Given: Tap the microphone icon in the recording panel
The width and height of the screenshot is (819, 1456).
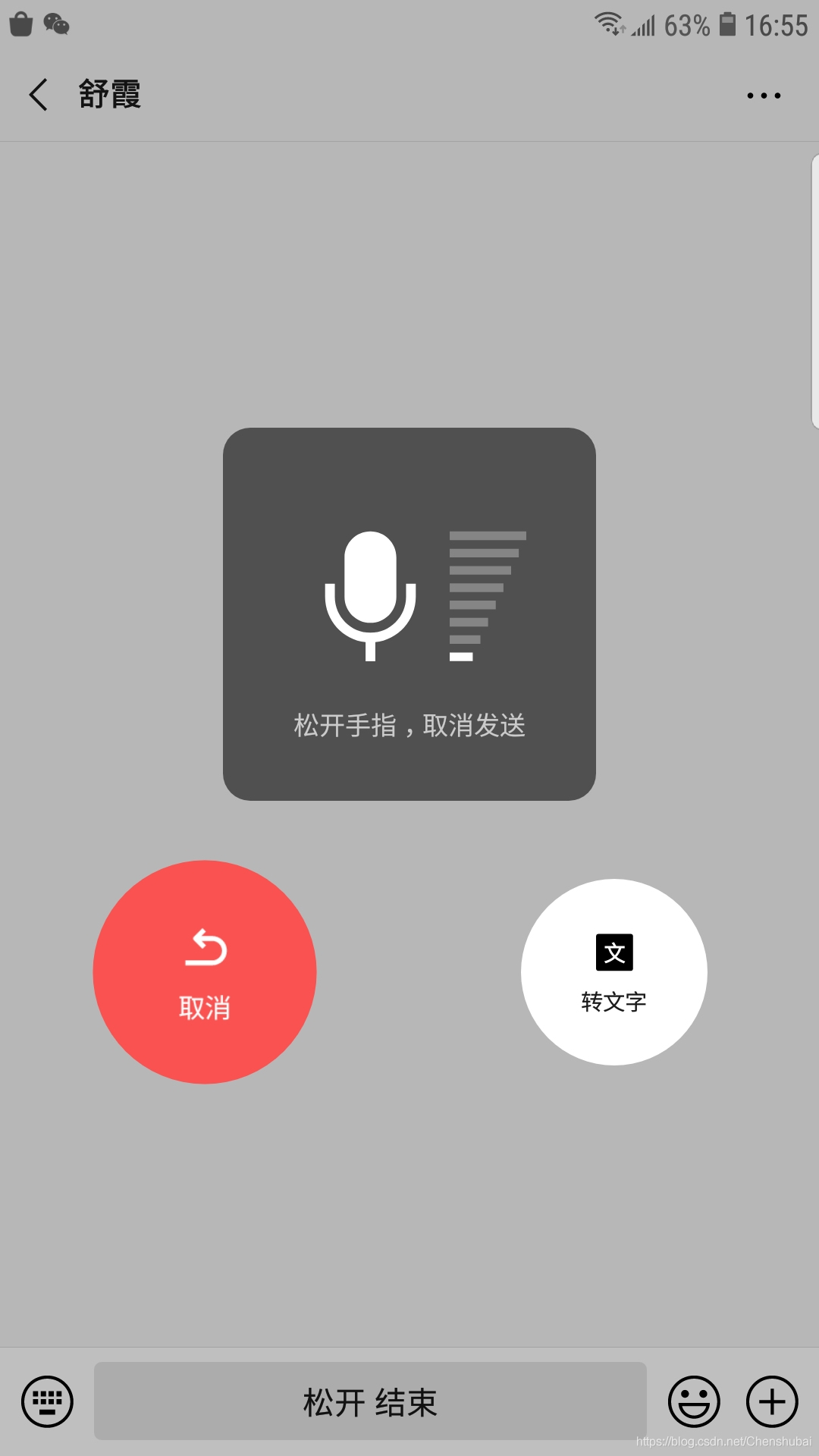Looking at the screenshot, I should tap(369, 595).
